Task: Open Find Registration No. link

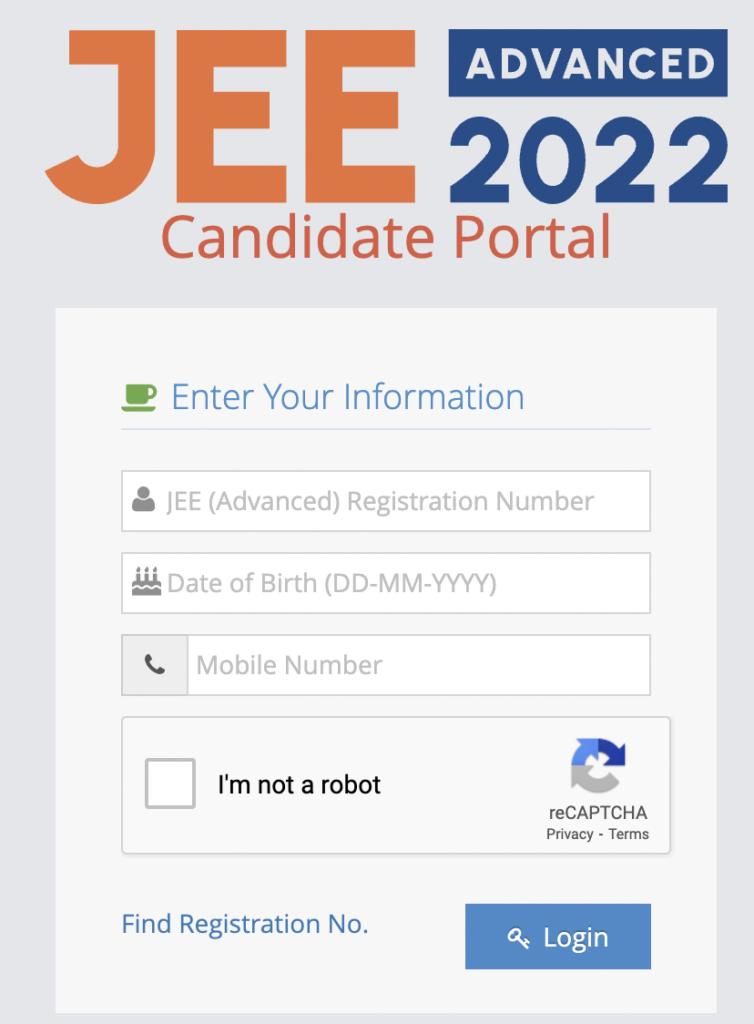Action: pos(245,924)
